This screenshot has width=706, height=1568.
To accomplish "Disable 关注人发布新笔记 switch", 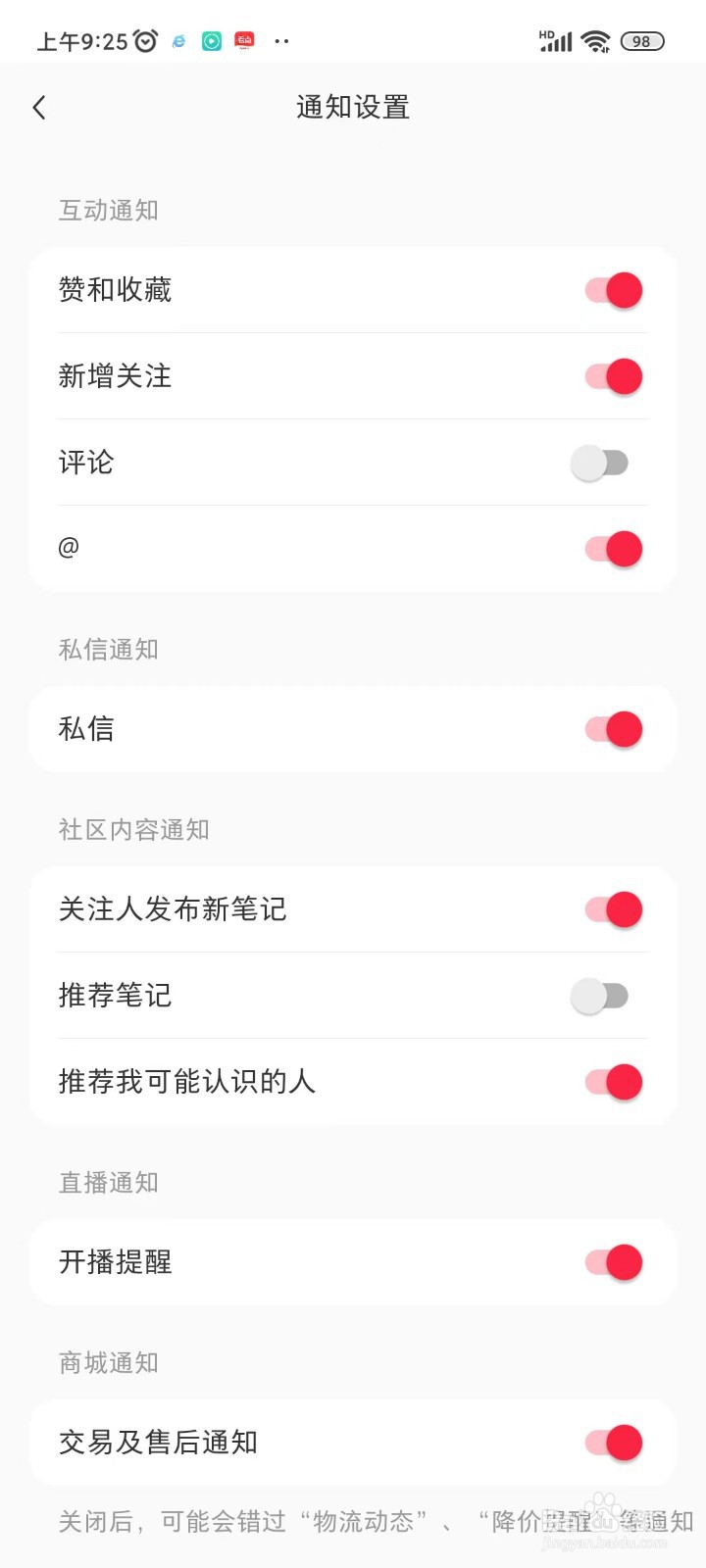I will (x=614, y=909).
